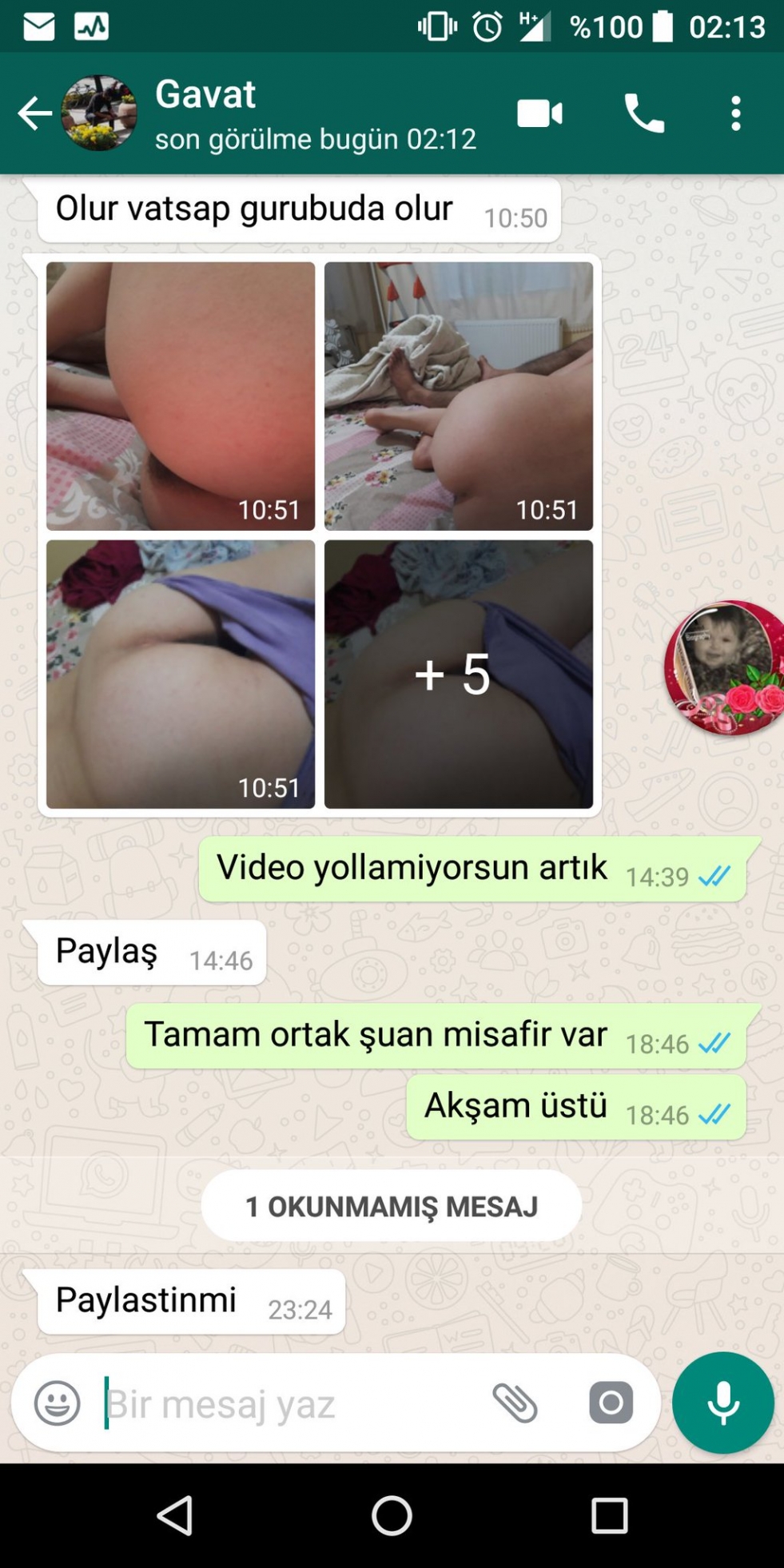The height and width of the screenshot is (1568, 784).
Task: Go back to the chats list
Action: click(34, 113)
